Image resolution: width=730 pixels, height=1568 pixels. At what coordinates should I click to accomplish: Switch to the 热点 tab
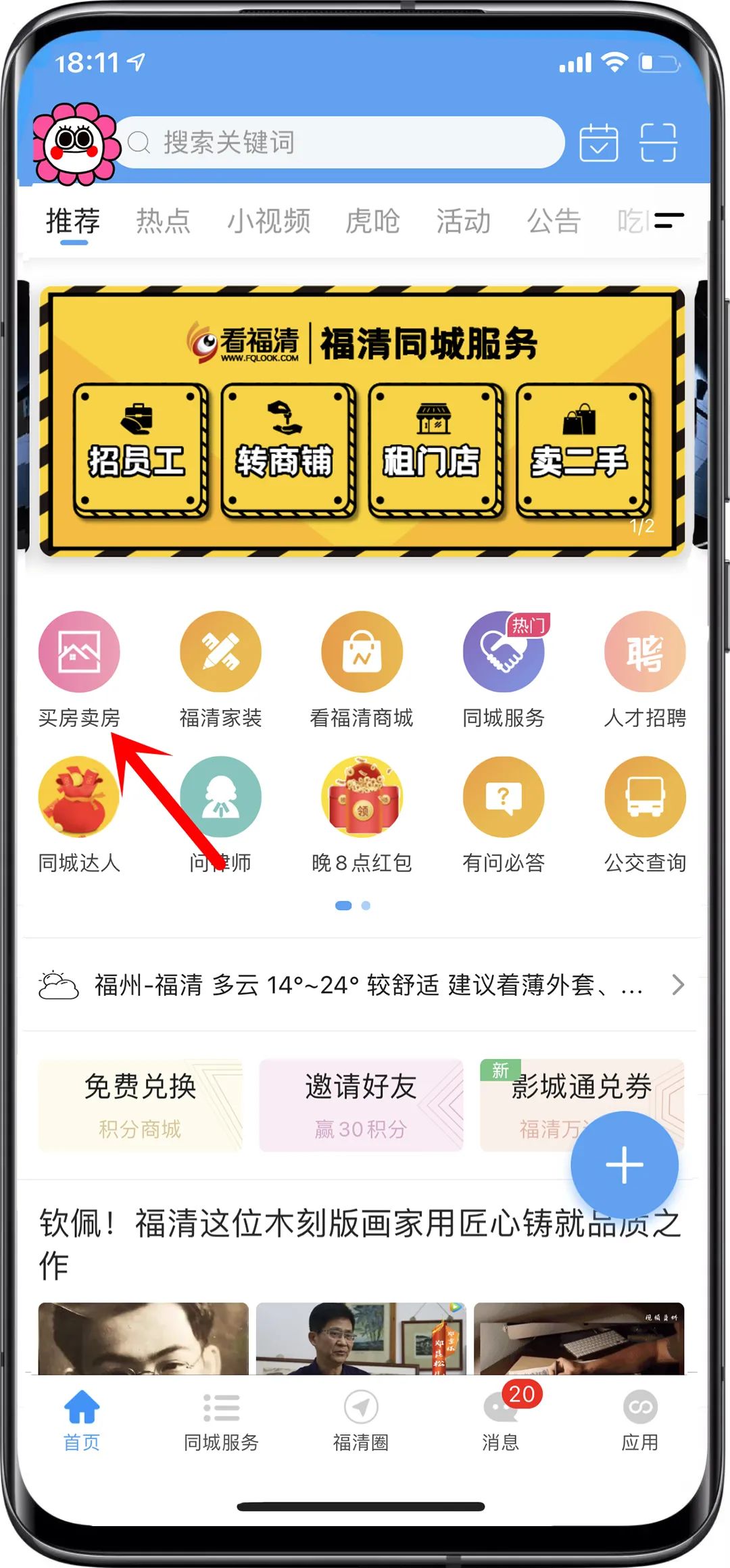pyautogui.click(x=163, y=221)
